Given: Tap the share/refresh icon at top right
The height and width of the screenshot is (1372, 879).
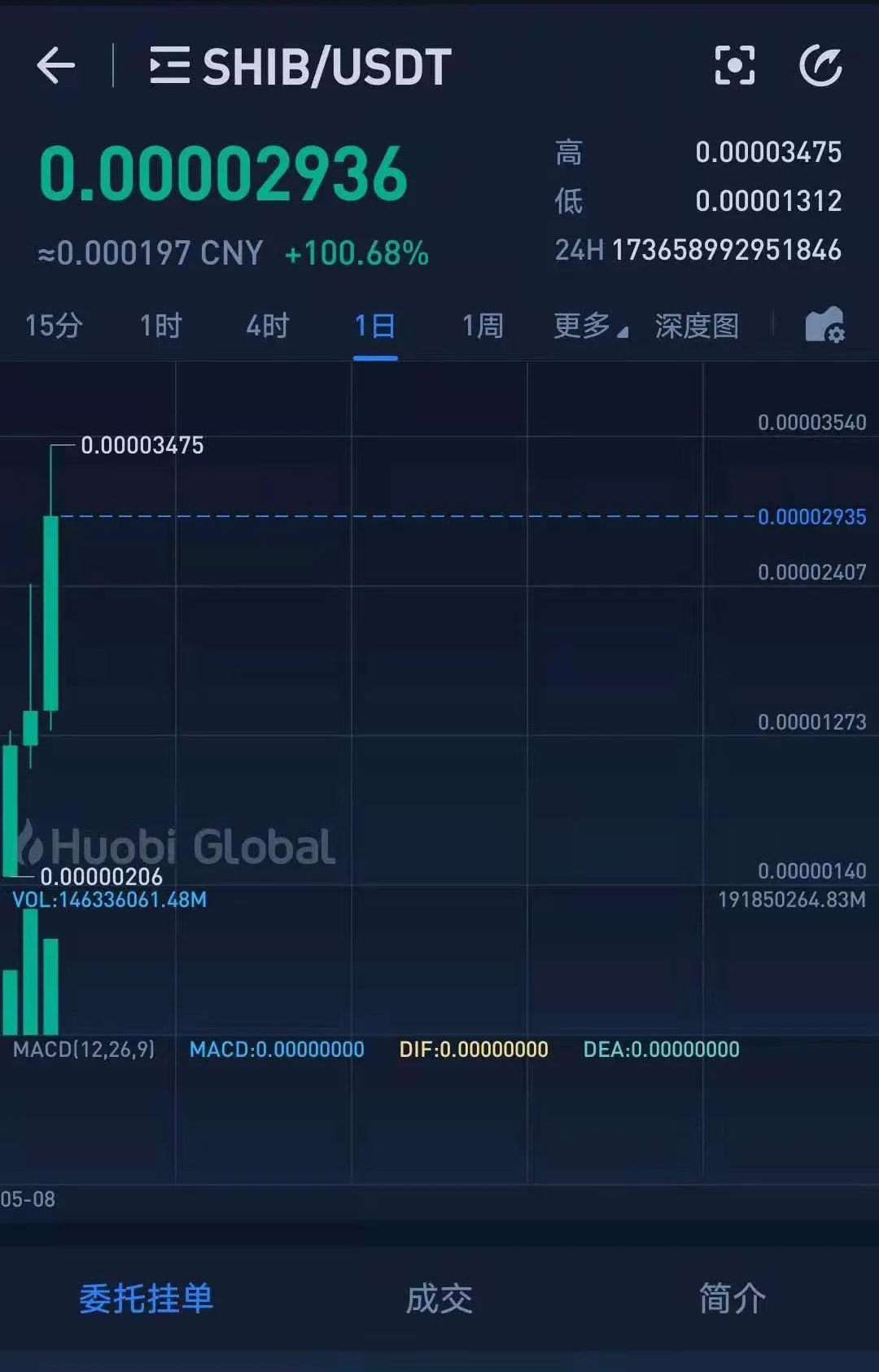Looking at the screenshot, I should click(x=820, y=66).
